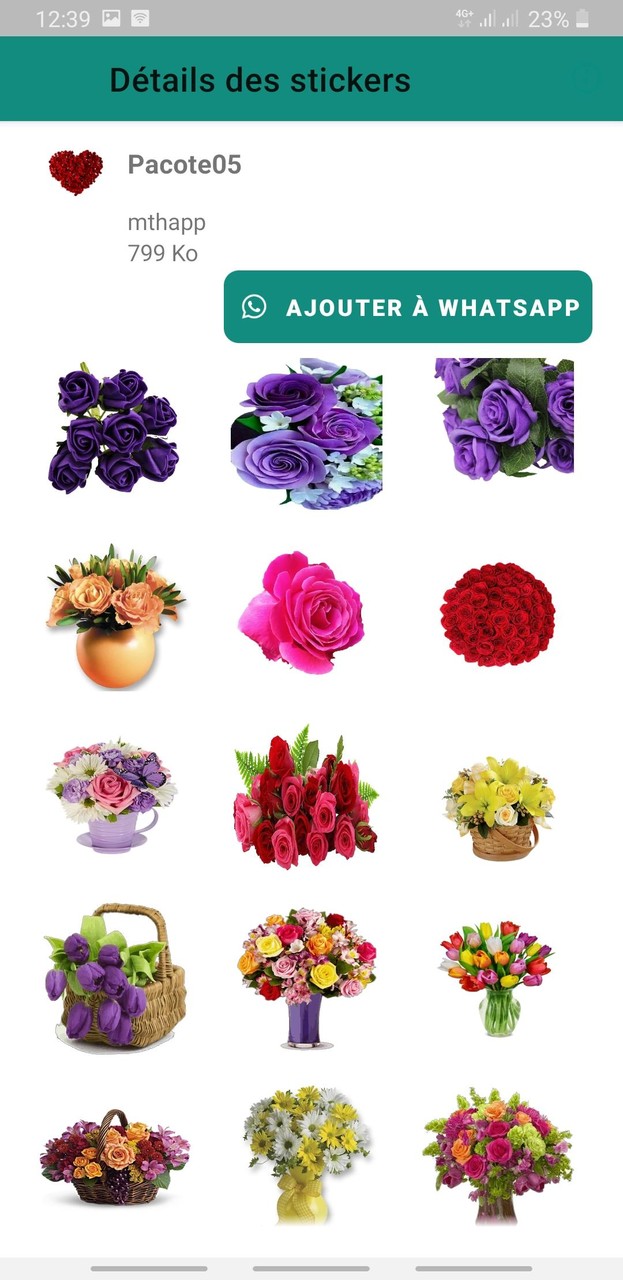Preview the dark purple roses sticker

(114, 431)
